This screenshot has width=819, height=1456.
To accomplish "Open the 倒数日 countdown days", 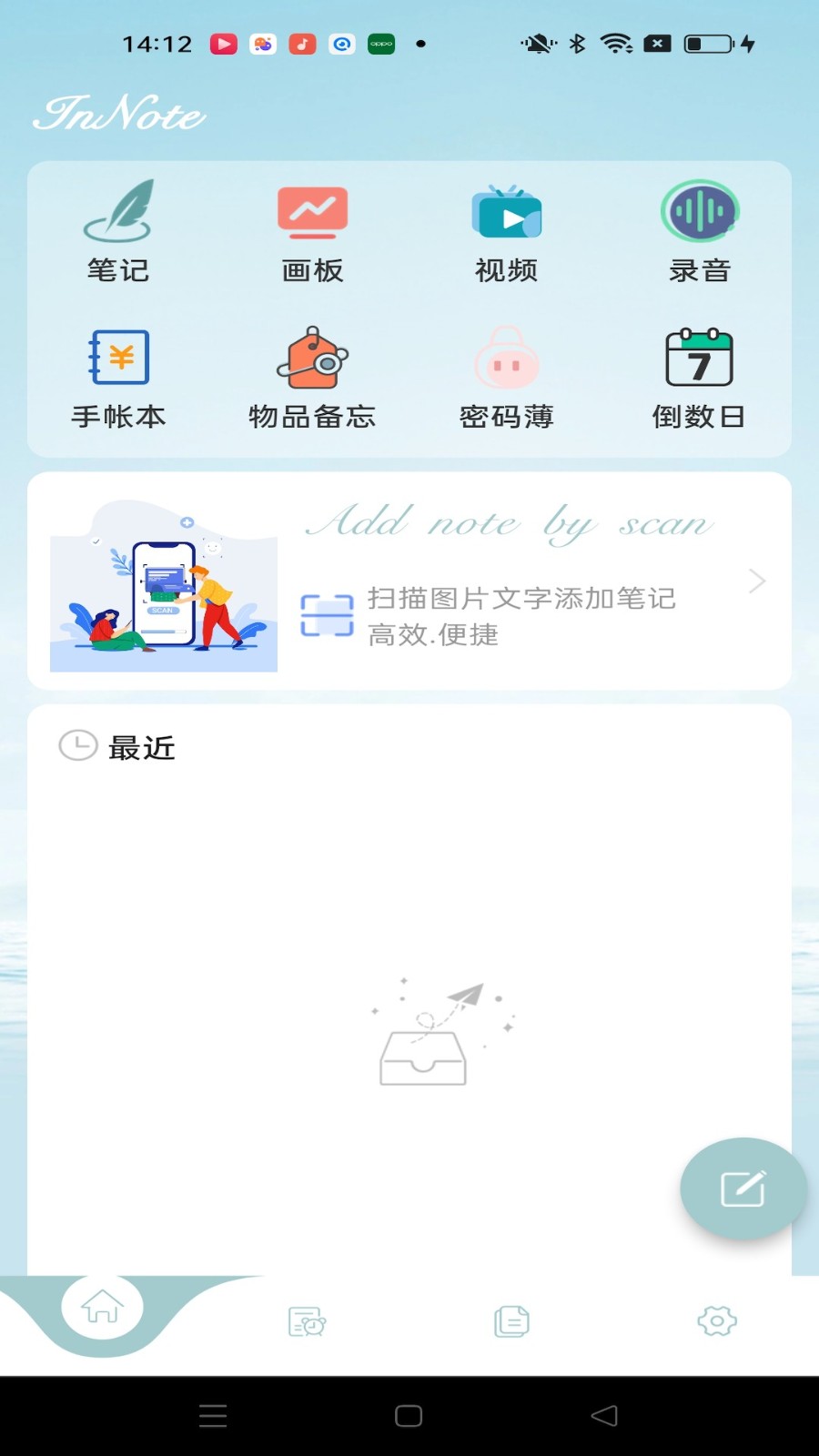I will coord(699,379).
